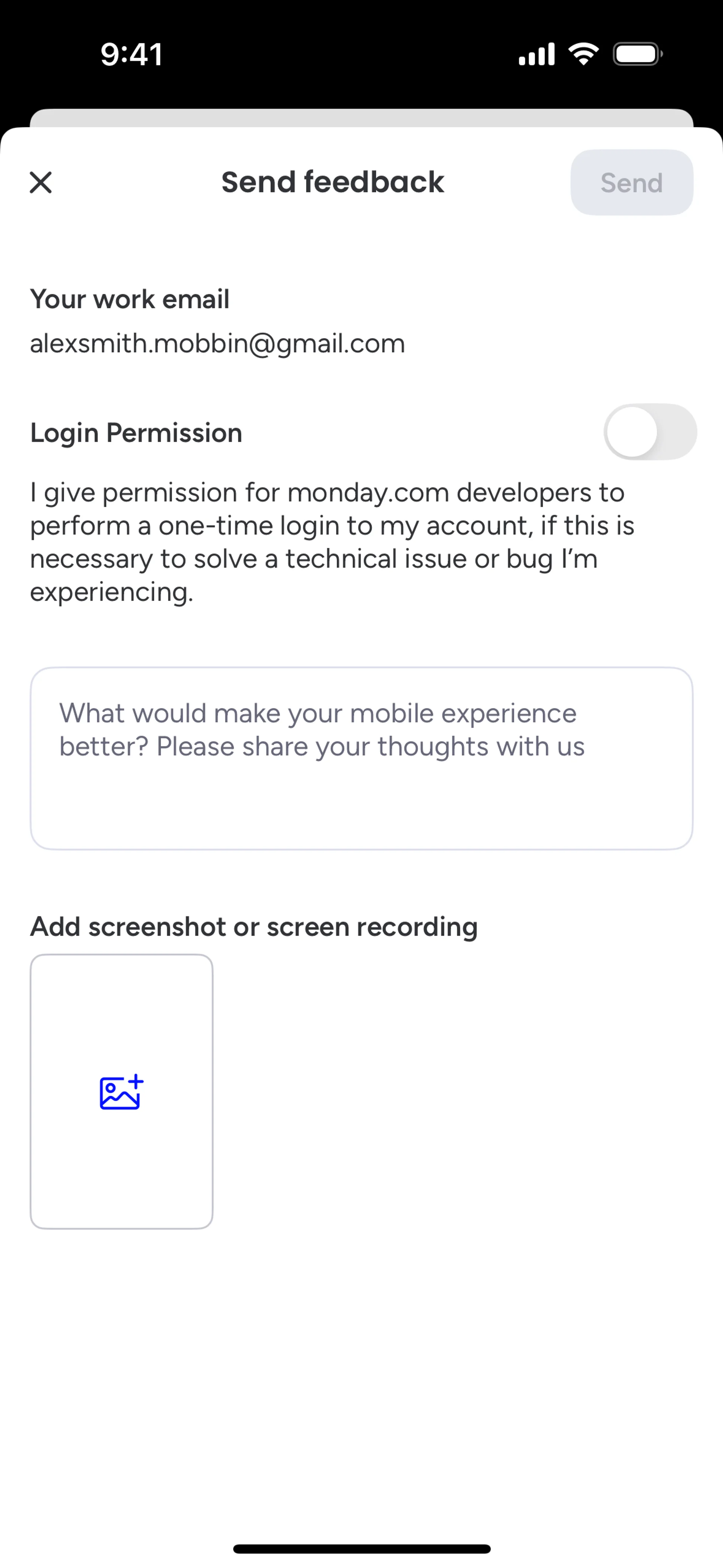Close the Send feedback sheet
Screen dimensions: 723x1568
point(41,182)
